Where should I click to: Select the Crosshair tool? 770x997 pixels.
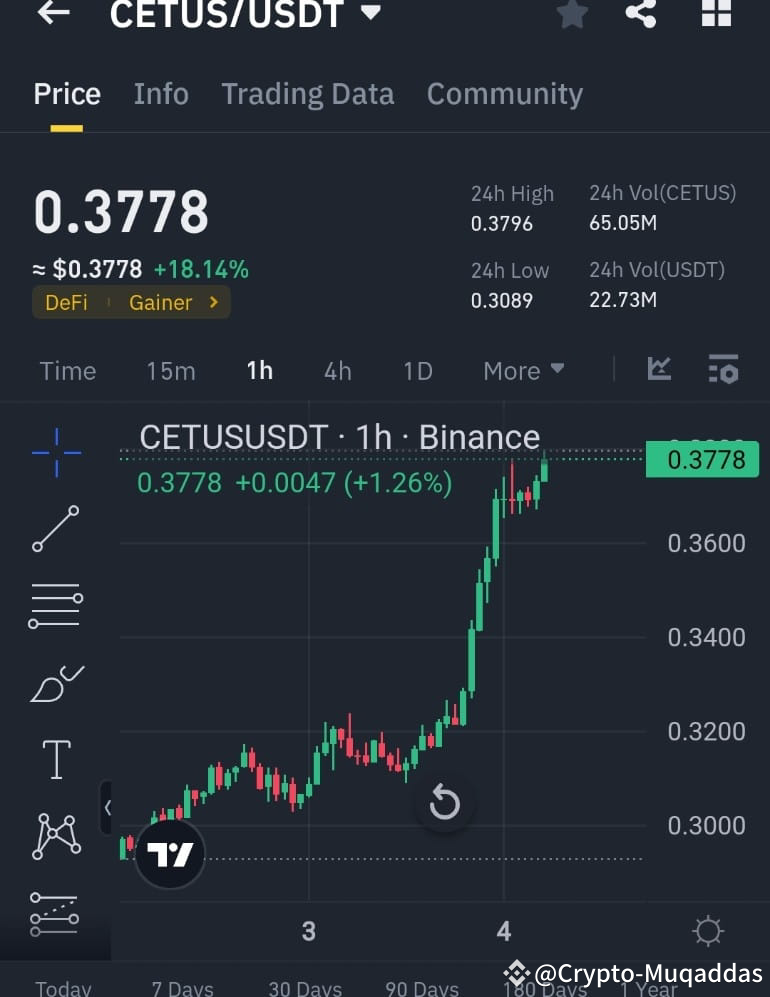[56, 452]
